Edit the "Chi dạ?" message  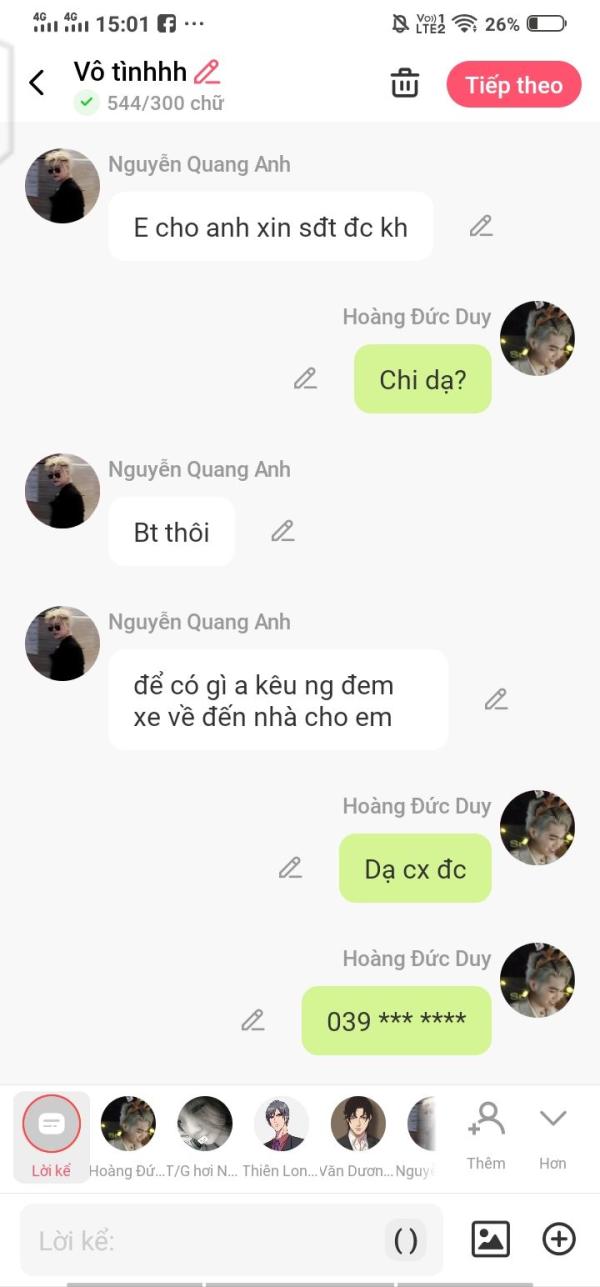point(305,379)
